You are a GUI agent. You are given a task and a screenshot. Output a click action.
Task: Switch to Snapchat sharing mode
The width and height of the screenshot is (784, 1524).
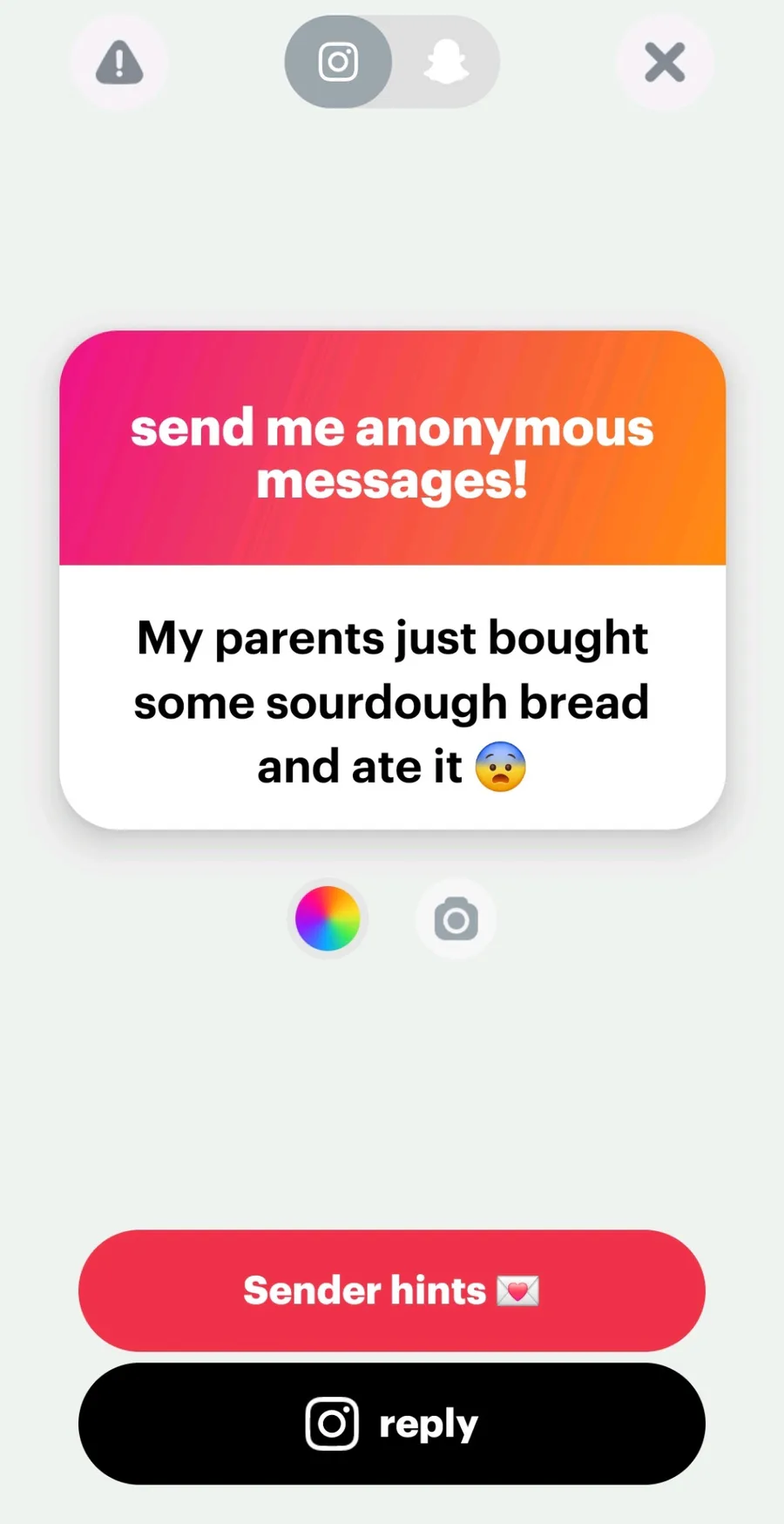coord(446,63)
